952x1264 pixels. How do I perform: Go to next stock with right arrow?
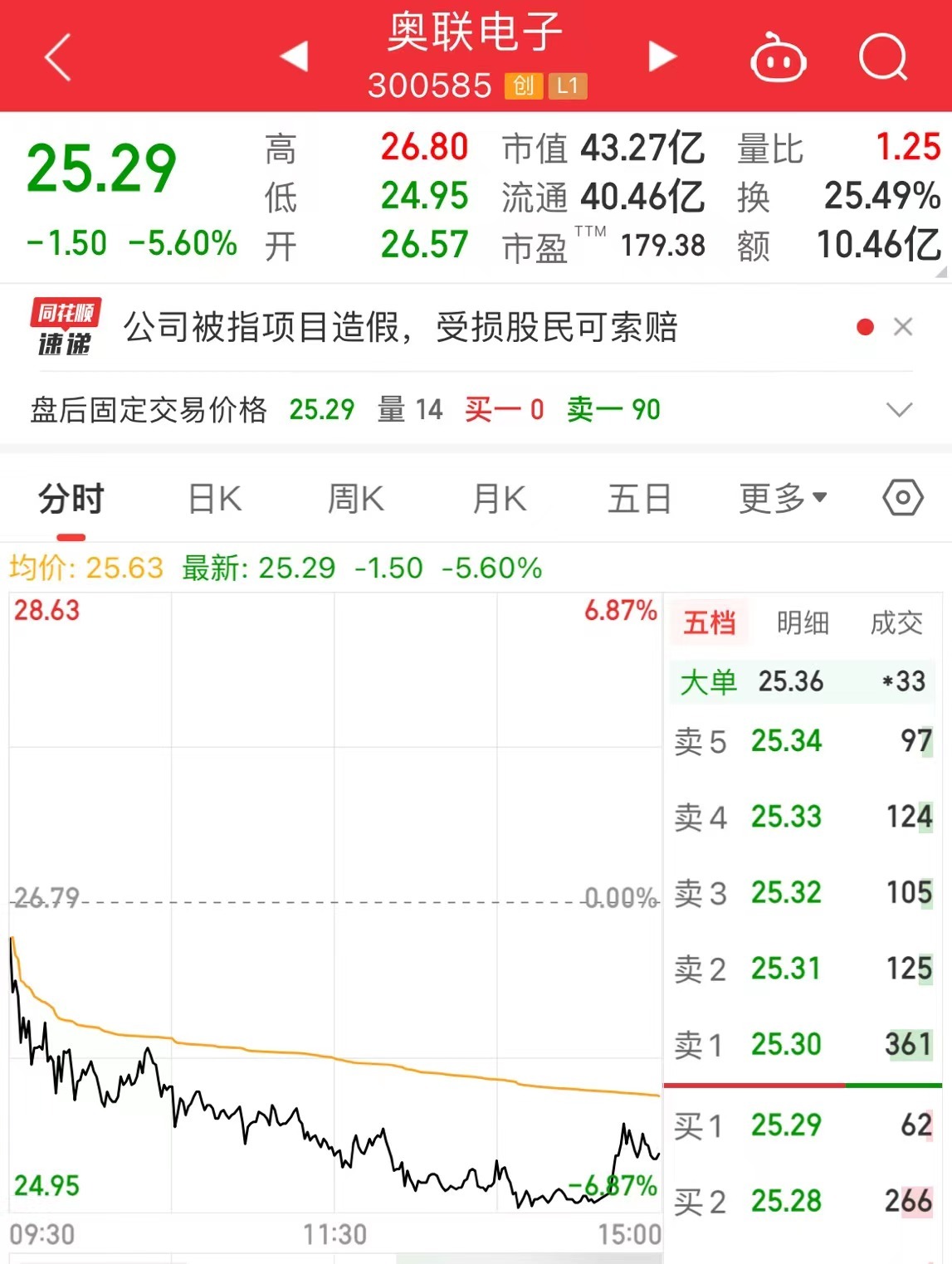(660, 56)
